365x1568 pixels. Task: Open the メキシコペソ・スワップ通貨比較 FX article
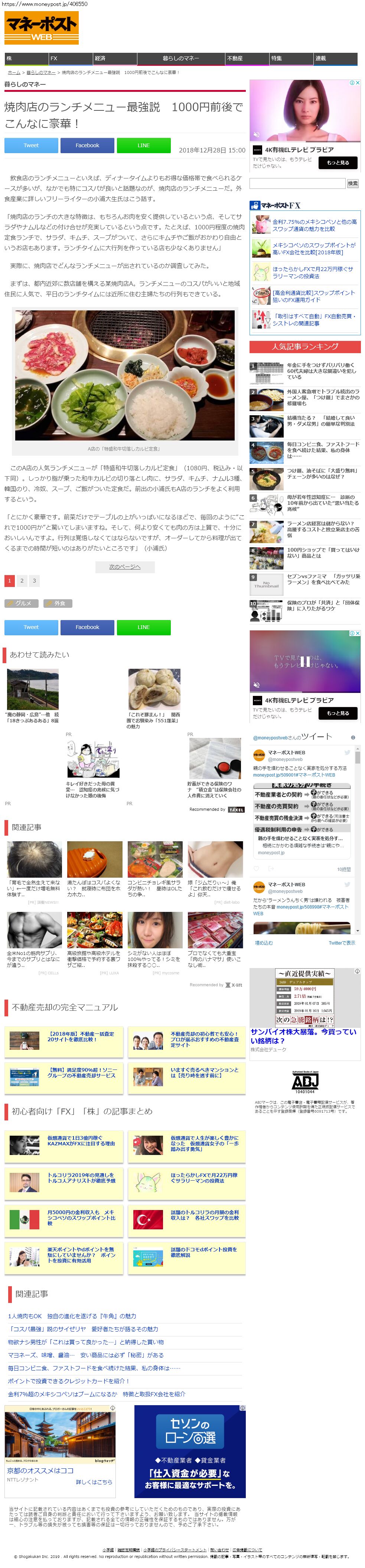(x=314, y=225)
